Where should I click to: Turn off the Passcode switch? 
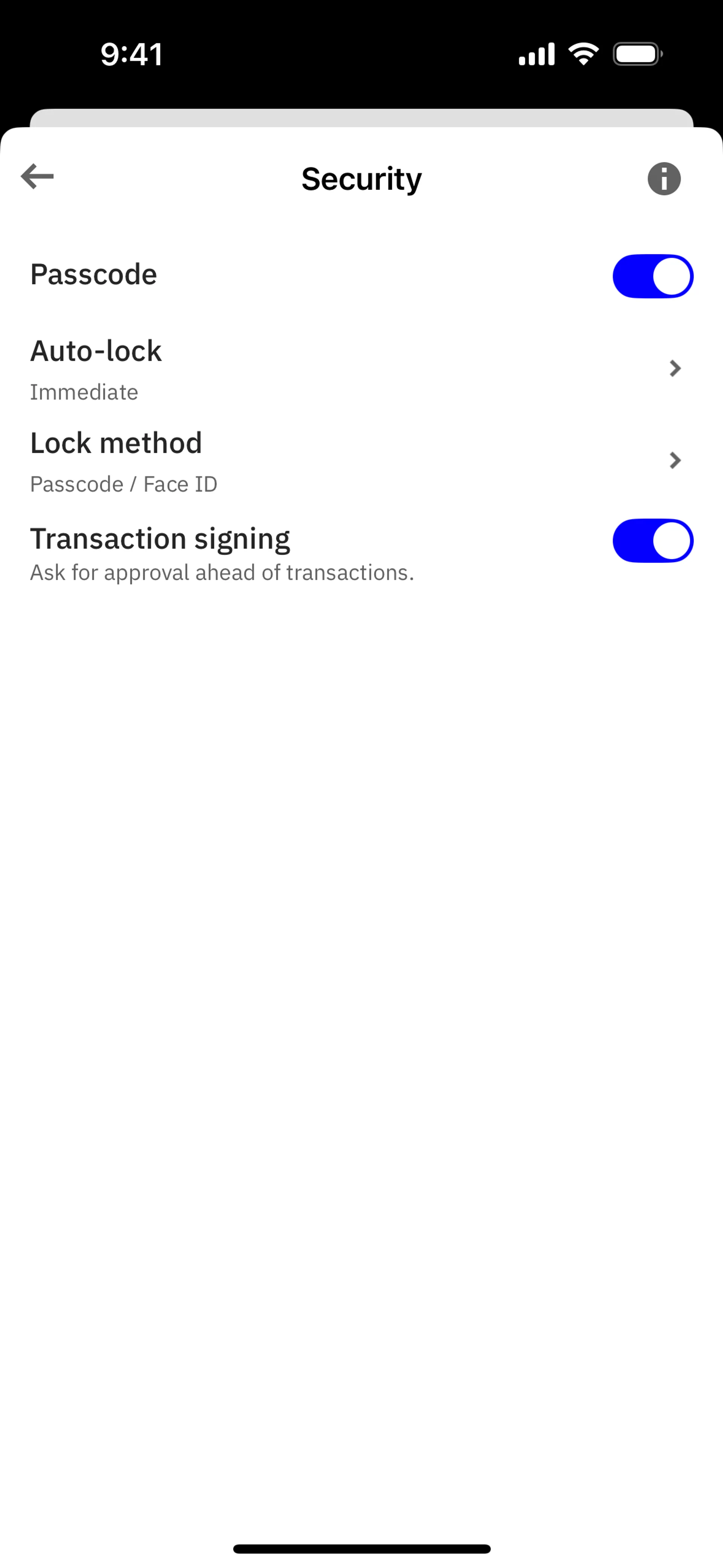pyautogui.click(x=653, y=277)
